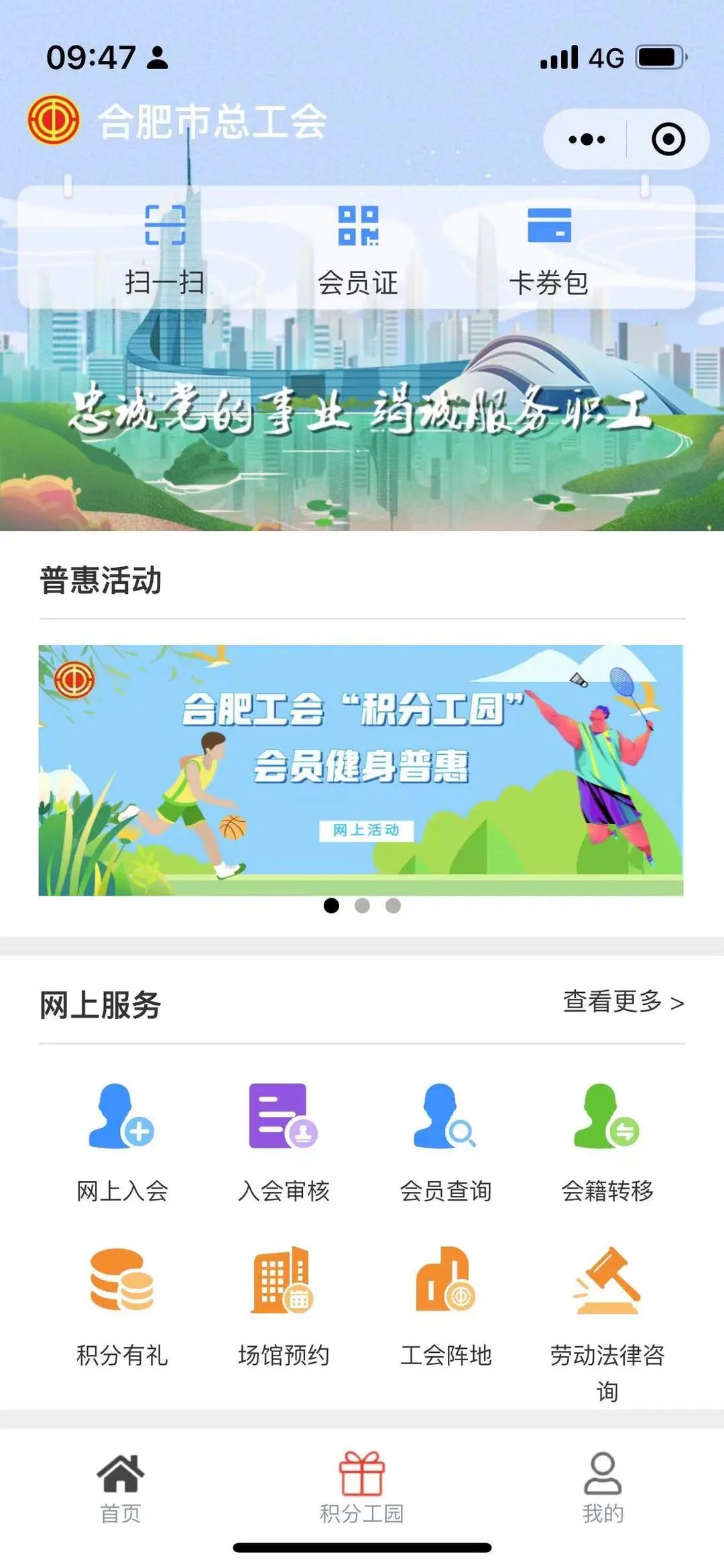Tap 查看更多 for more online services

point(623,1002)
